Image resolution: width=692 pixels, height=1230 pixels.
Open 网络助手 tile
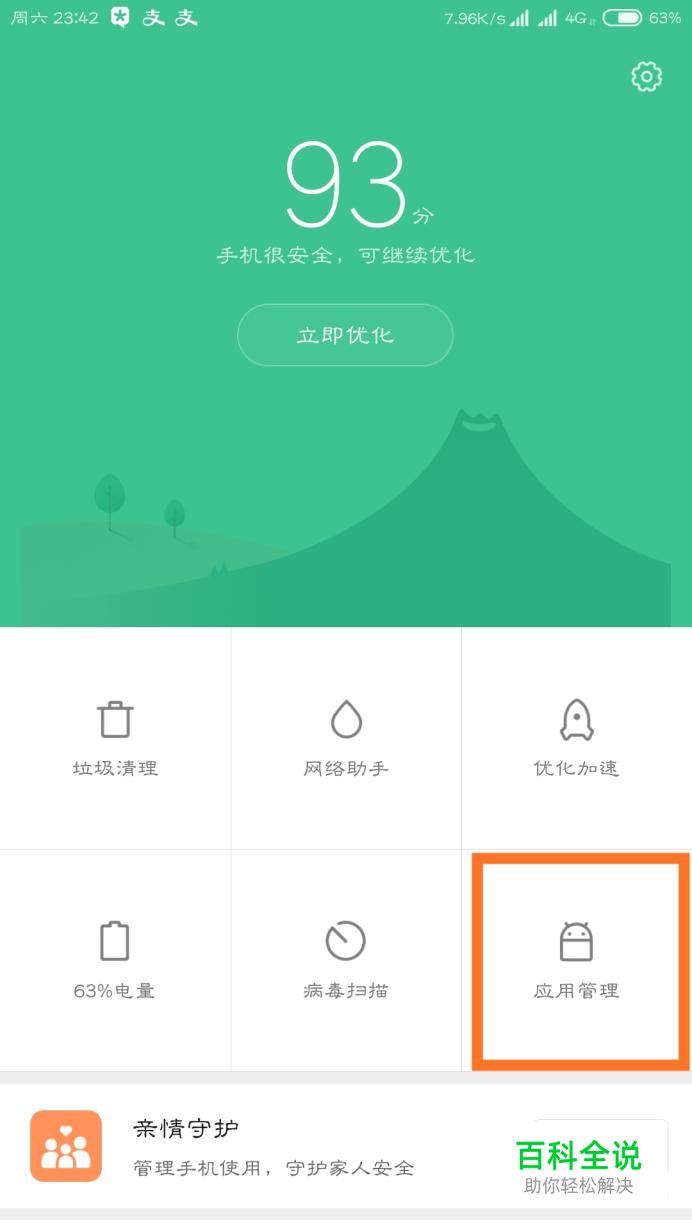coord(346,738)
